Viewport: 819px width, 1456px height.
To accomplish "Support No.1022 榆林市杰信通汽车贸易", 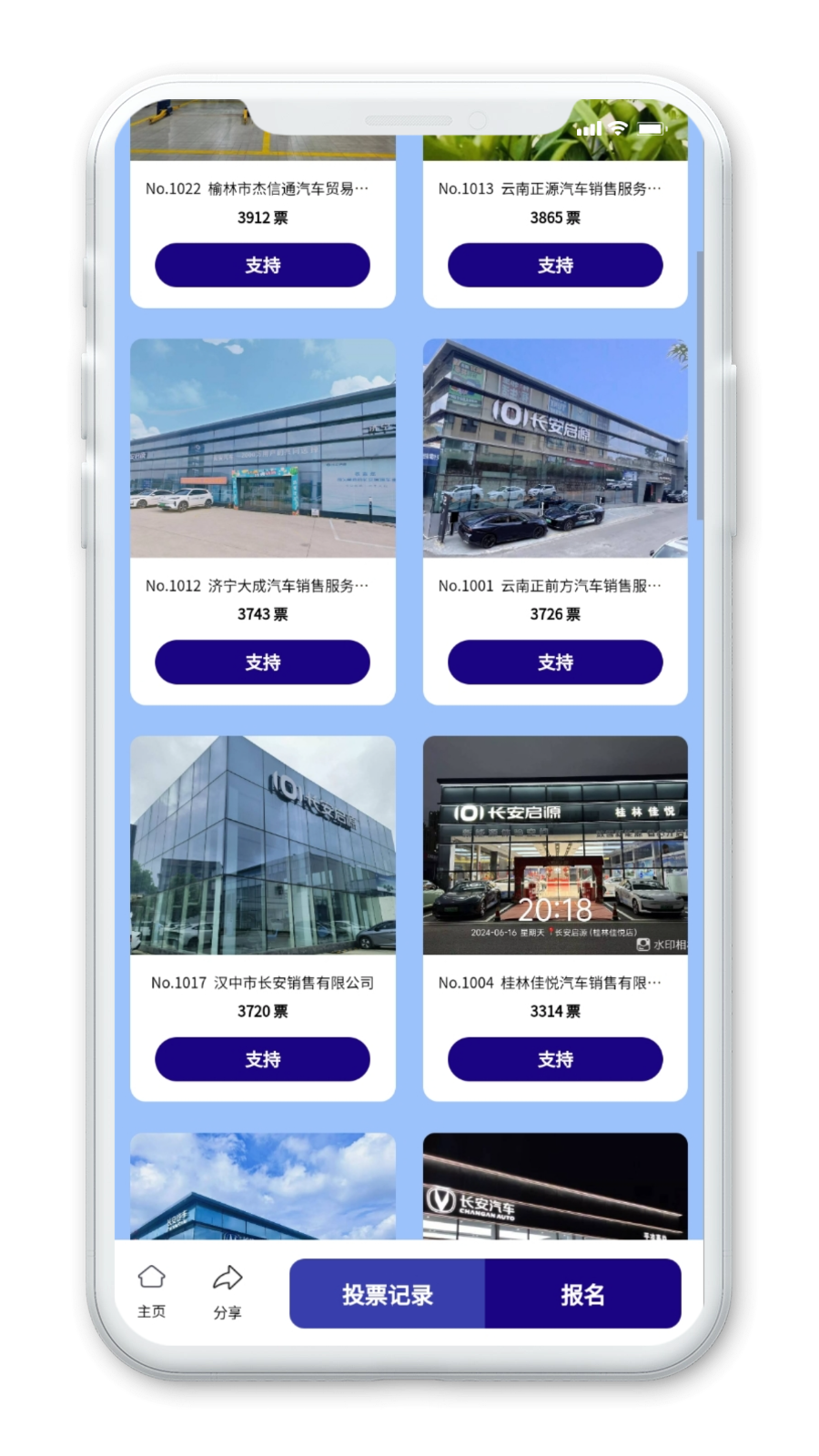I will coord(262,265).
